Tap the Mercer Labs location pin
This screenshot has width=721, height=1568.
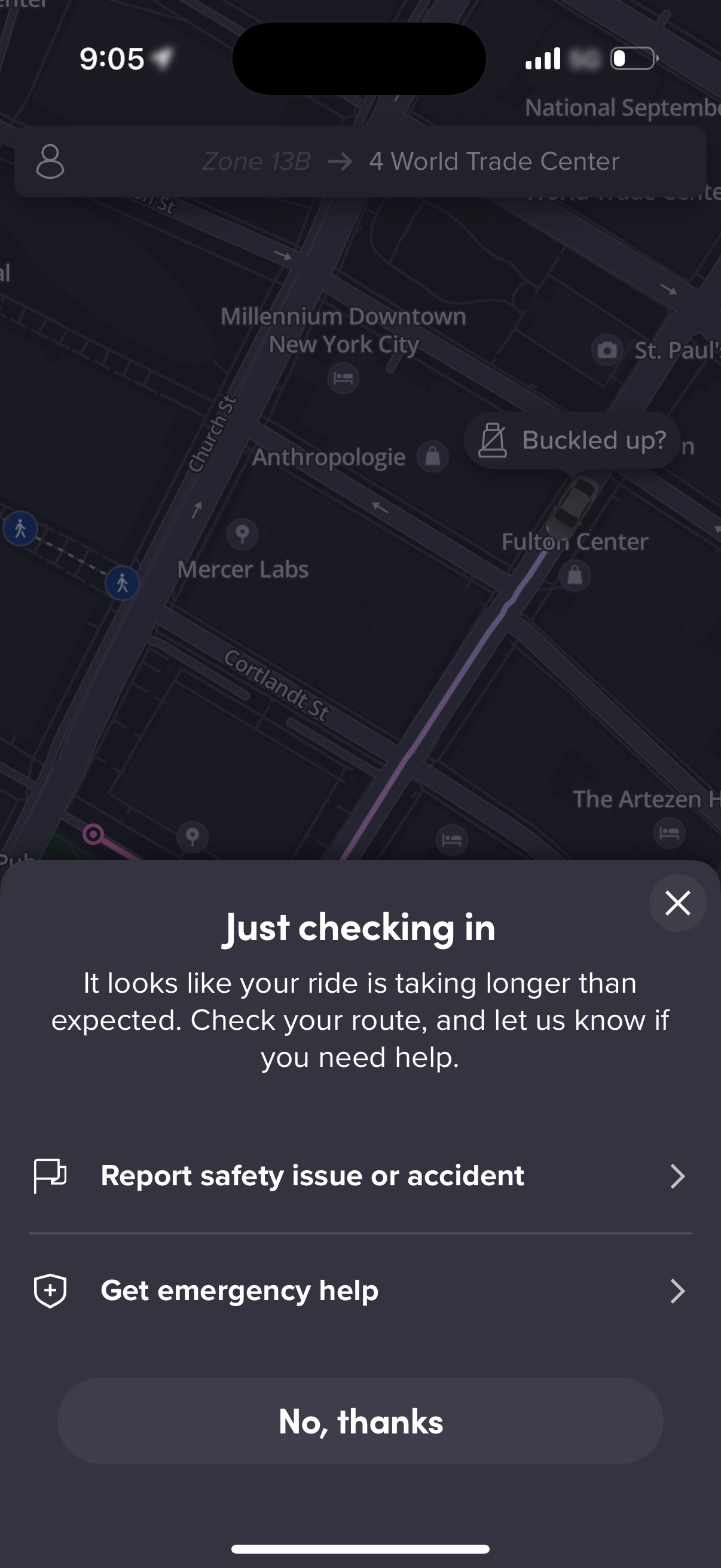241,533
